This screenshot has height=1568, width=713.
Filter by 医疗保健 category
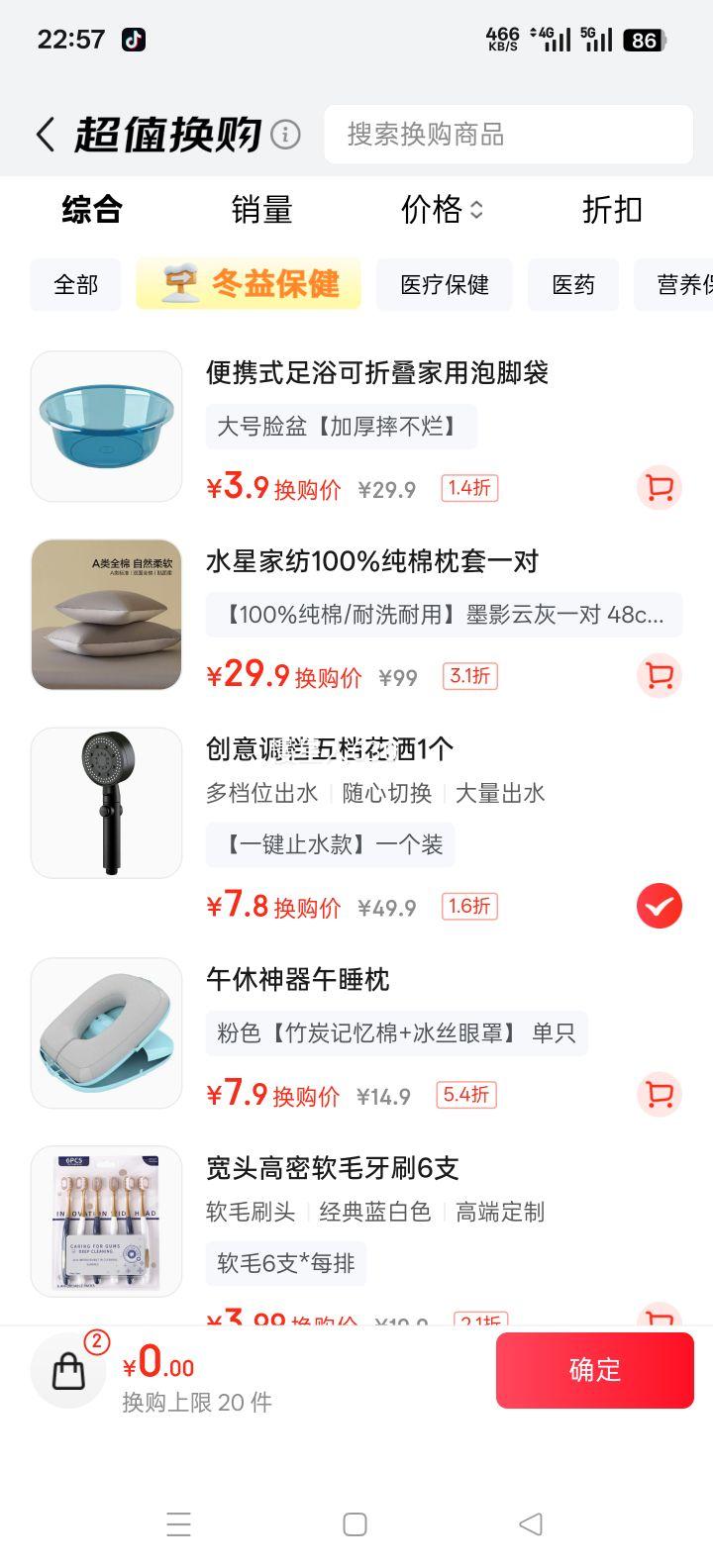[x=445, y=285]
